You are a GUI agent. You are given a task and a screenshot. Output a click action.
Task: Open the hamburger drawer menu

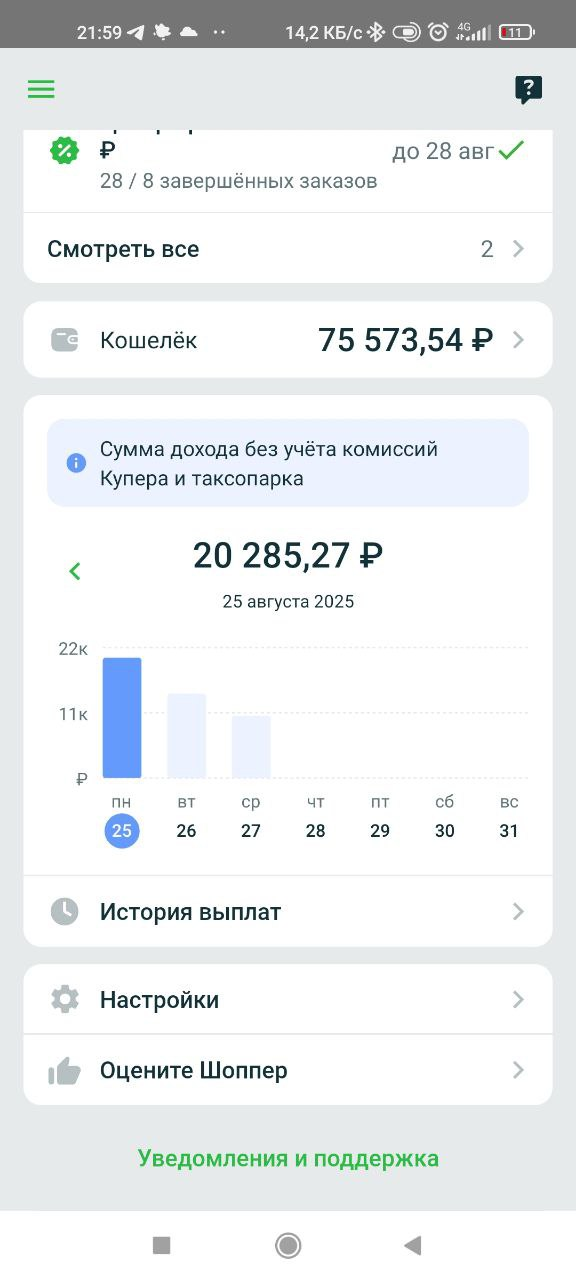point(41,89)
